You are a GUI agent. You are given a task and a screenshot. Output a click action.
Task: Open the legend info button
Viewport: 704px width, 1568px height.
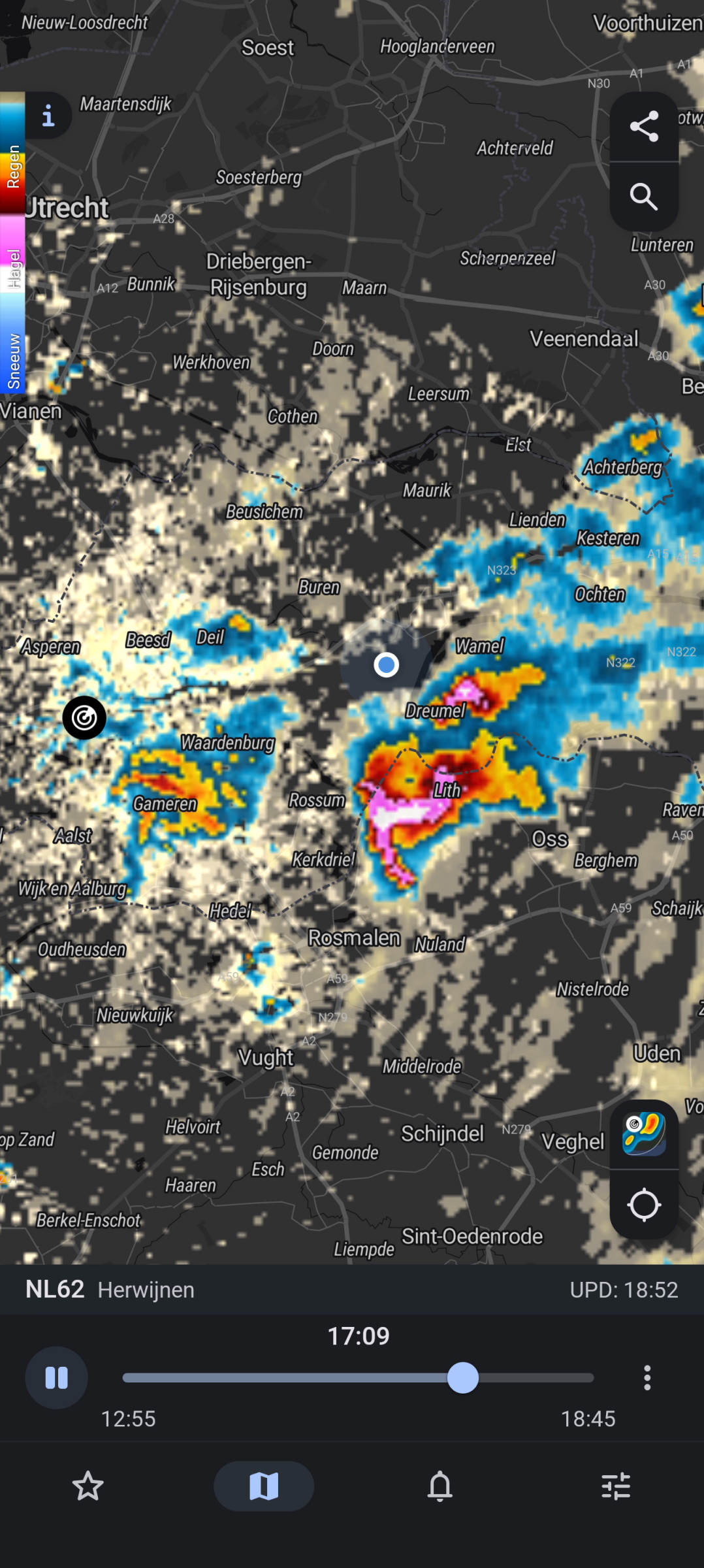(x=48, y=116)
